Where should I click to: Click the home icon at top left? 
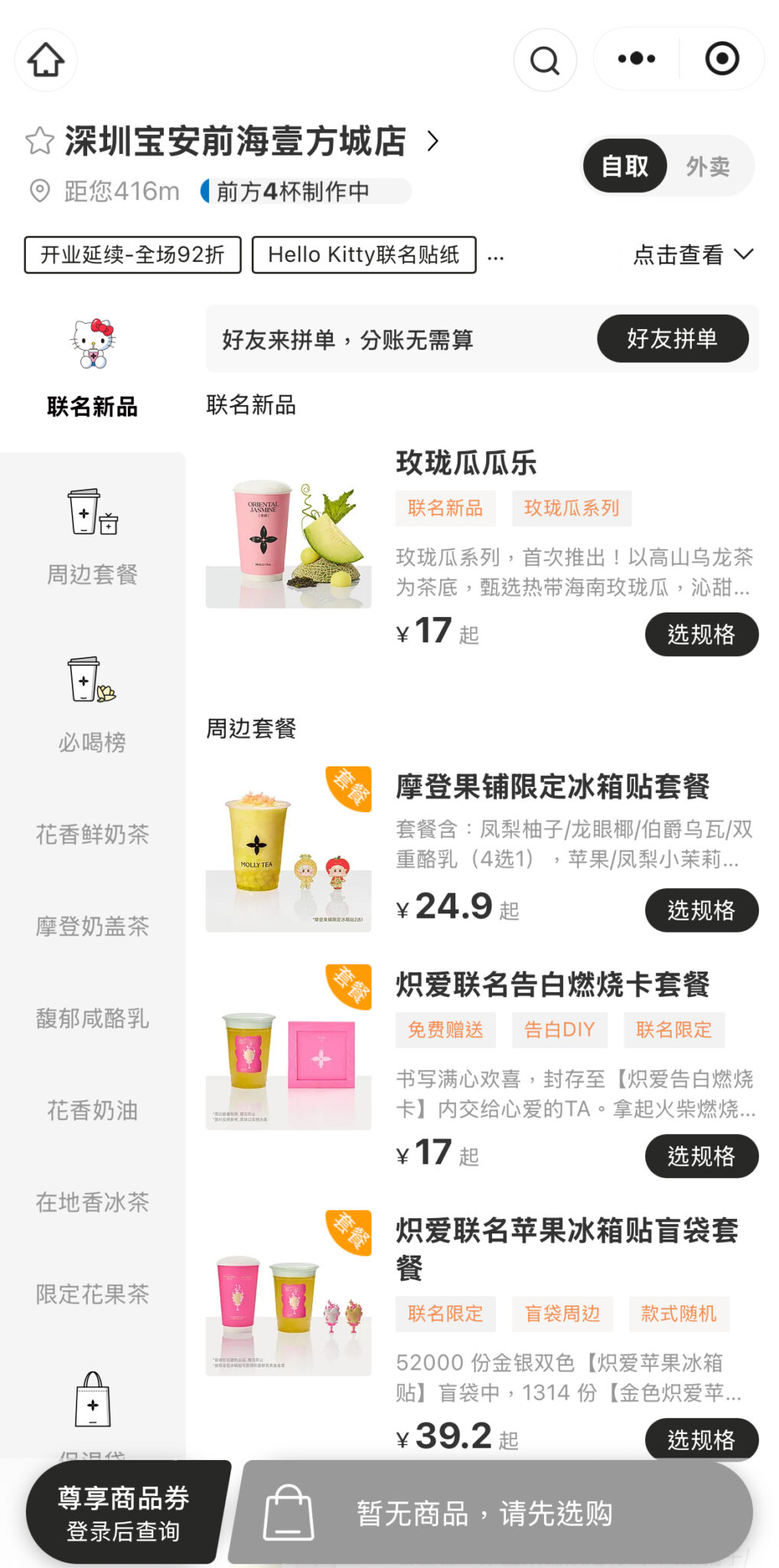(x=44, y=60)
